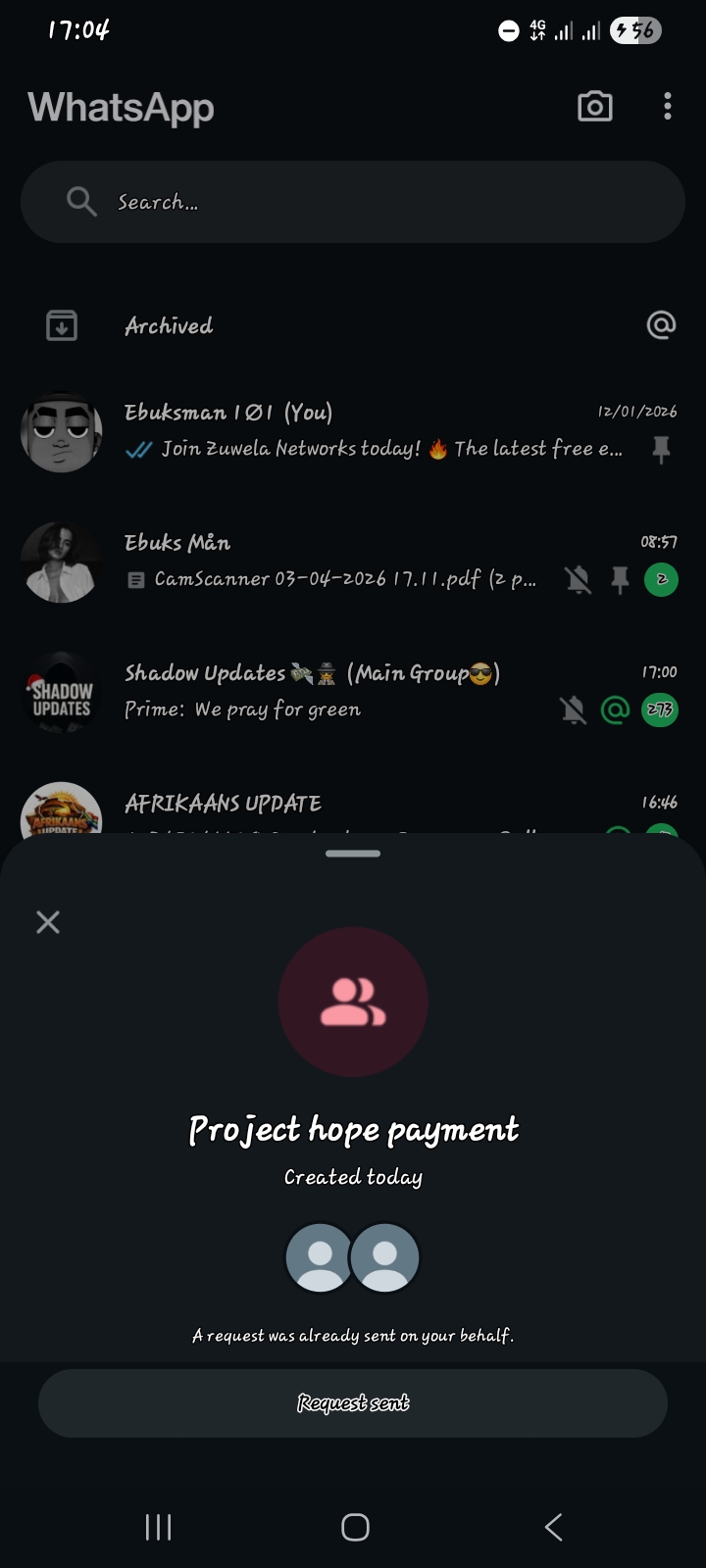706x1568 pixels.
Task: Open the chat with Ebuksman 101 (You)
Action: click(373, 431)
